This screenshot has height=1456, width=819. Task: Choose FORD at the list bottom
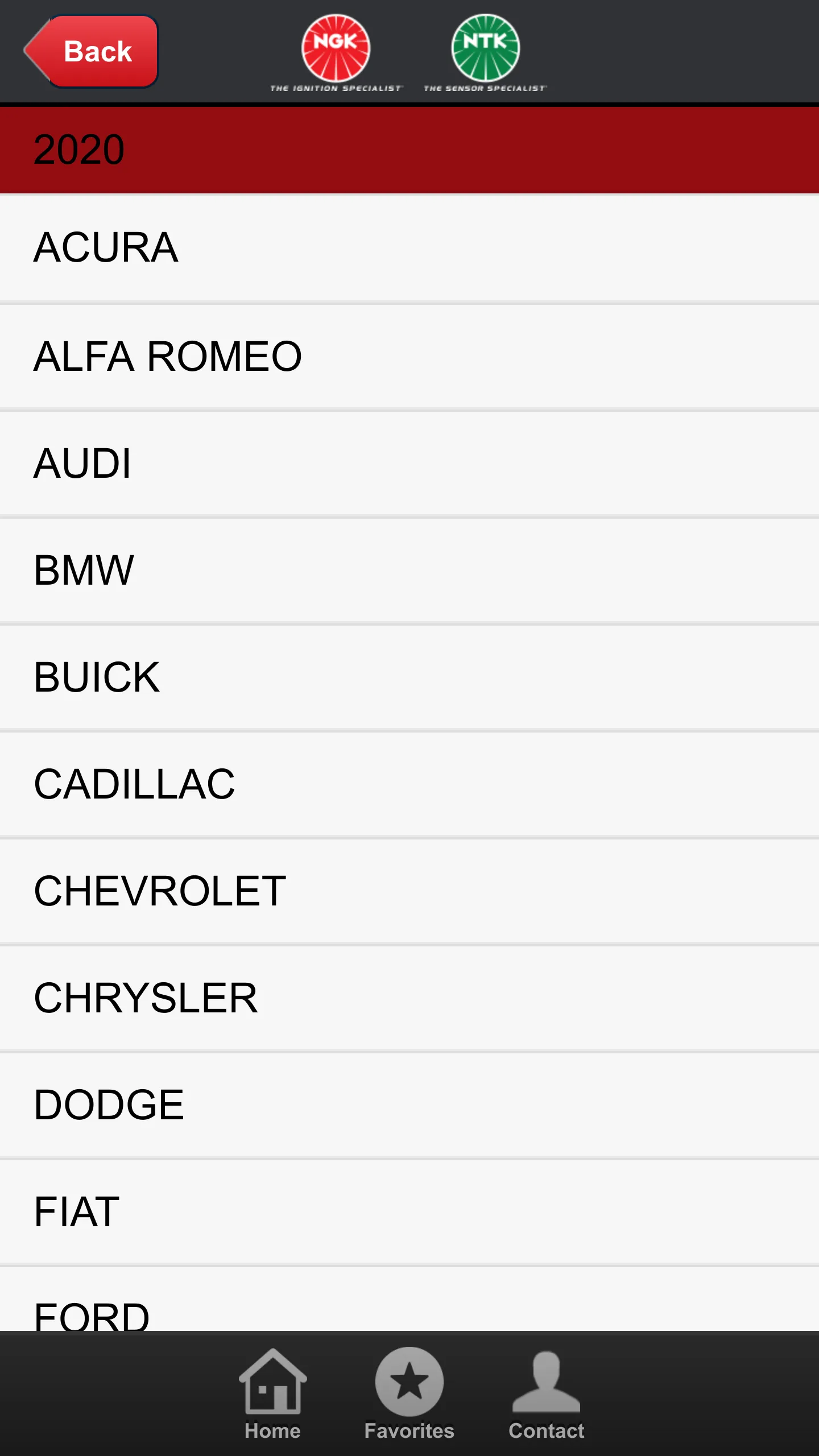click(x=409, y=1300)
